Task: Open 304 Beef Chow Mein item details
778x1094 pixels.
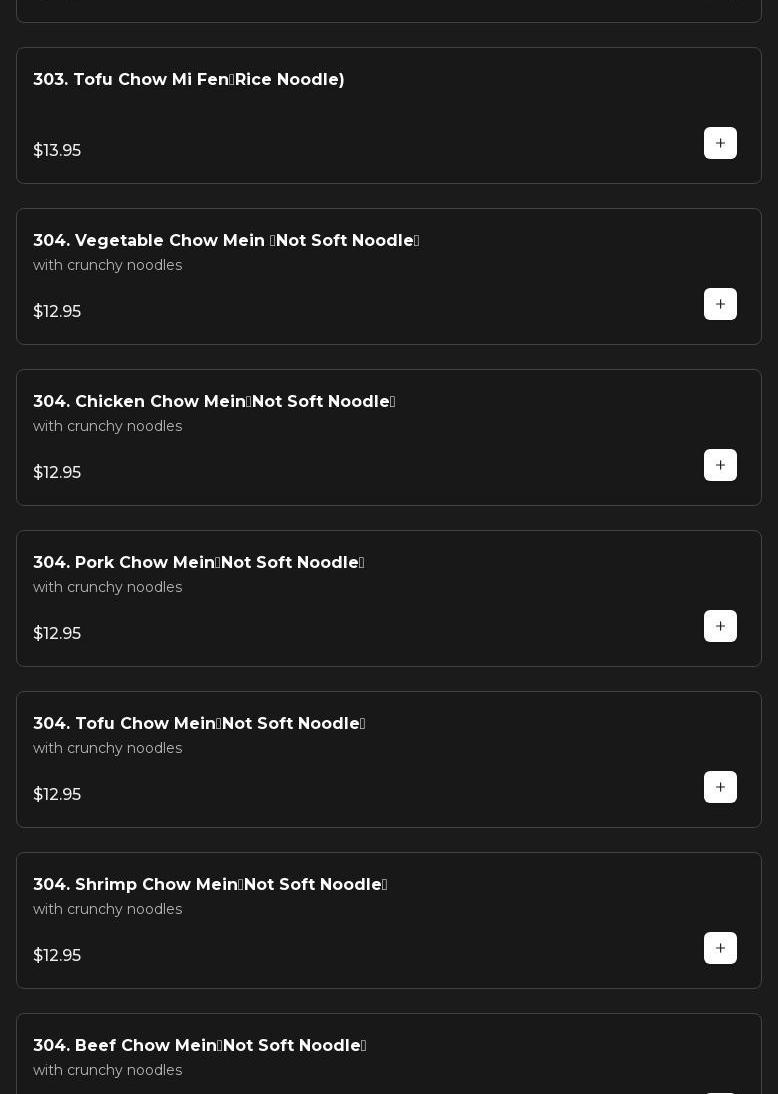Action: [200, 1046]
